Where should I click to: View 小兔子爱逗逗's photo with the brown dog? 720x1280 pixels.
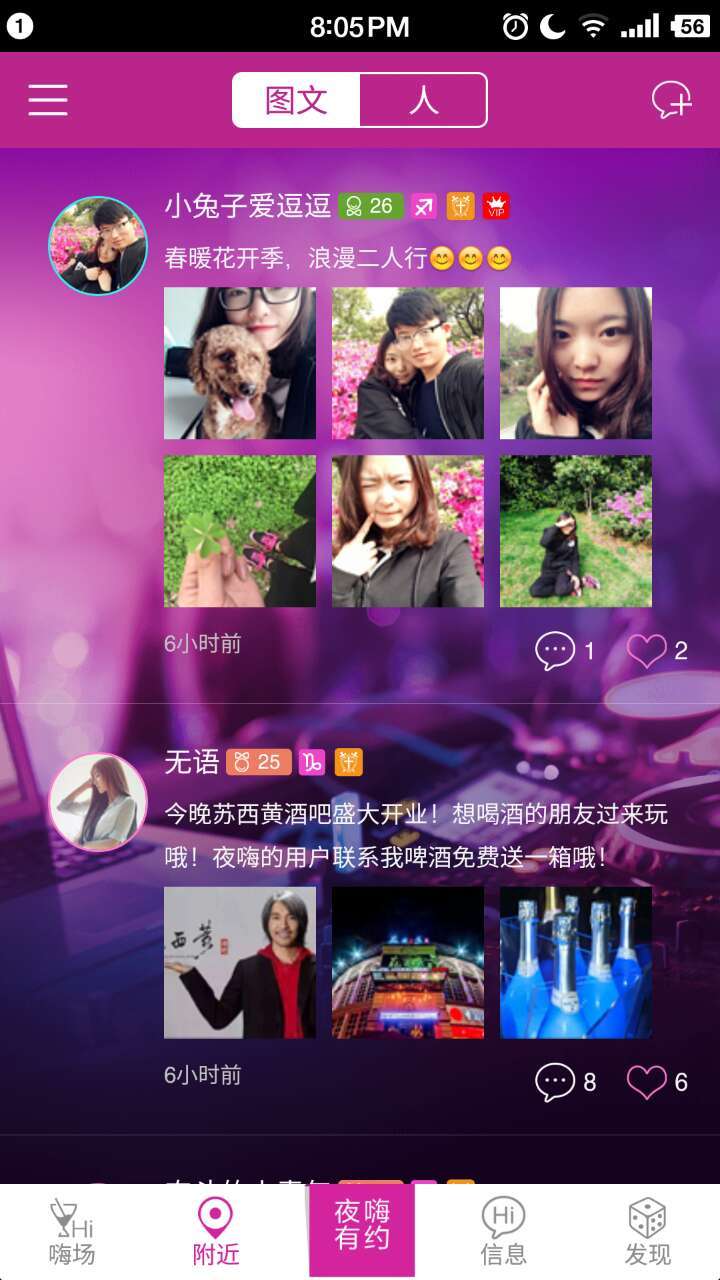(x=240, y=363)
